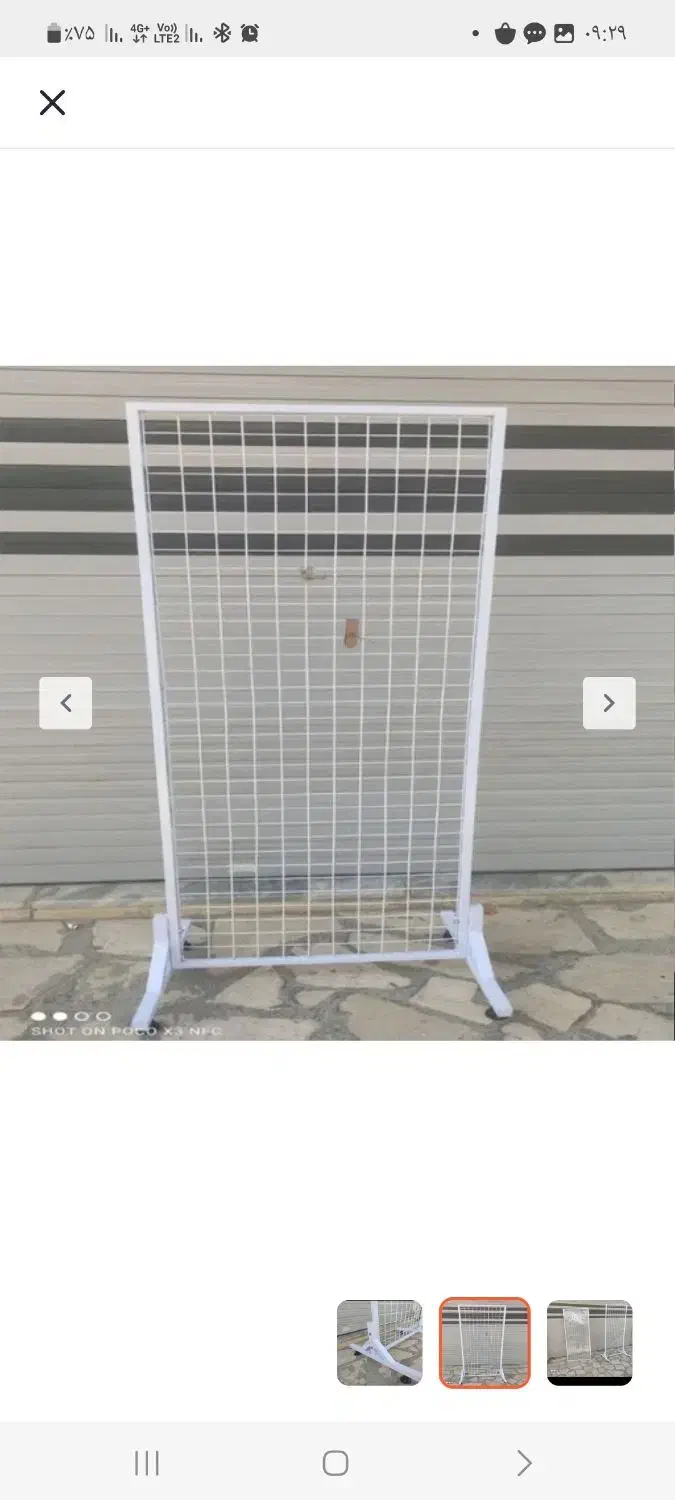The height and width of the screenshot is (1500, 675).
Task: Select the highlighted grid panel thumbnail
Action: point(484,1342)
